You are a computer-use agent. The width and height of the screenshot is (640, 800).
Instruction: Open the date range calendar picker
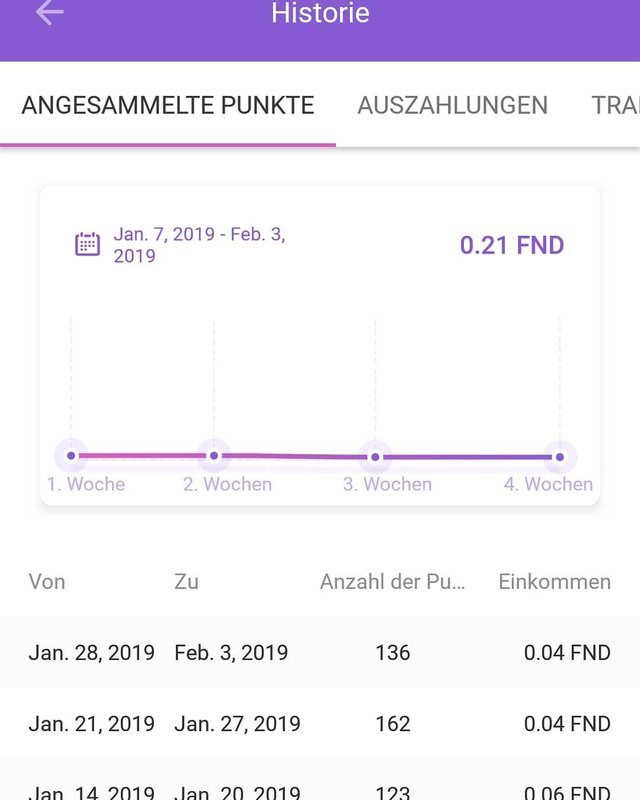(x=88, y=244)
